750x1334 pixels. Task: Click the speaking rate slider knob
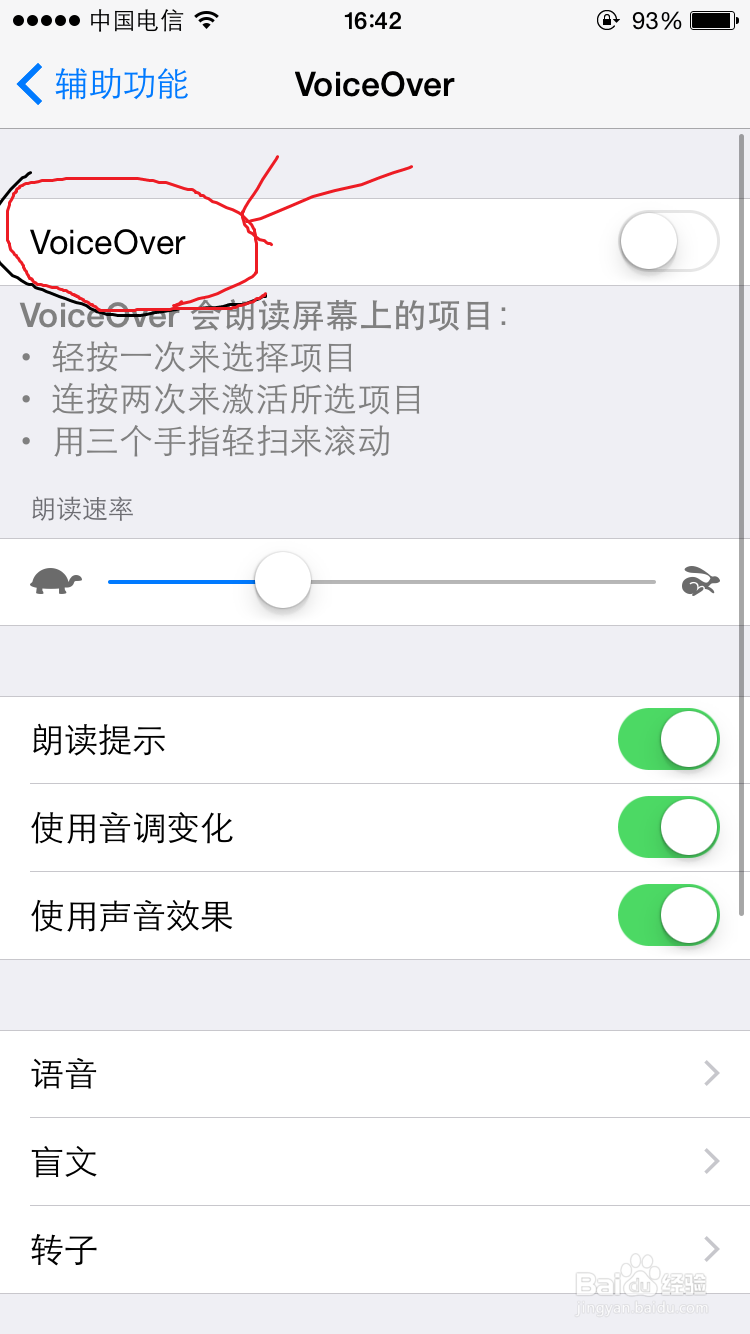[281, 580]
